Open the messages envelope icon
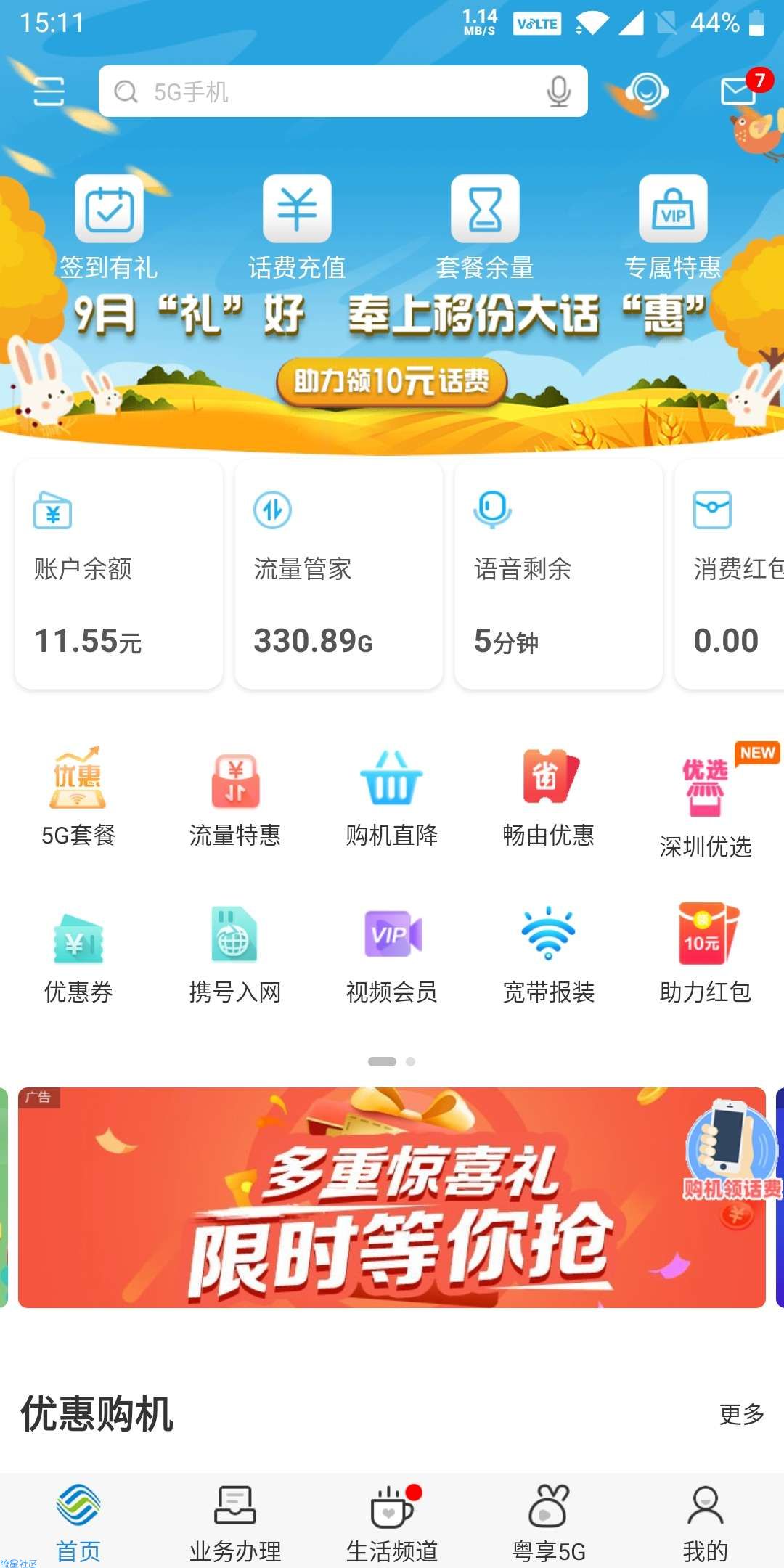 pyautogui.click(x=739, y=91)
